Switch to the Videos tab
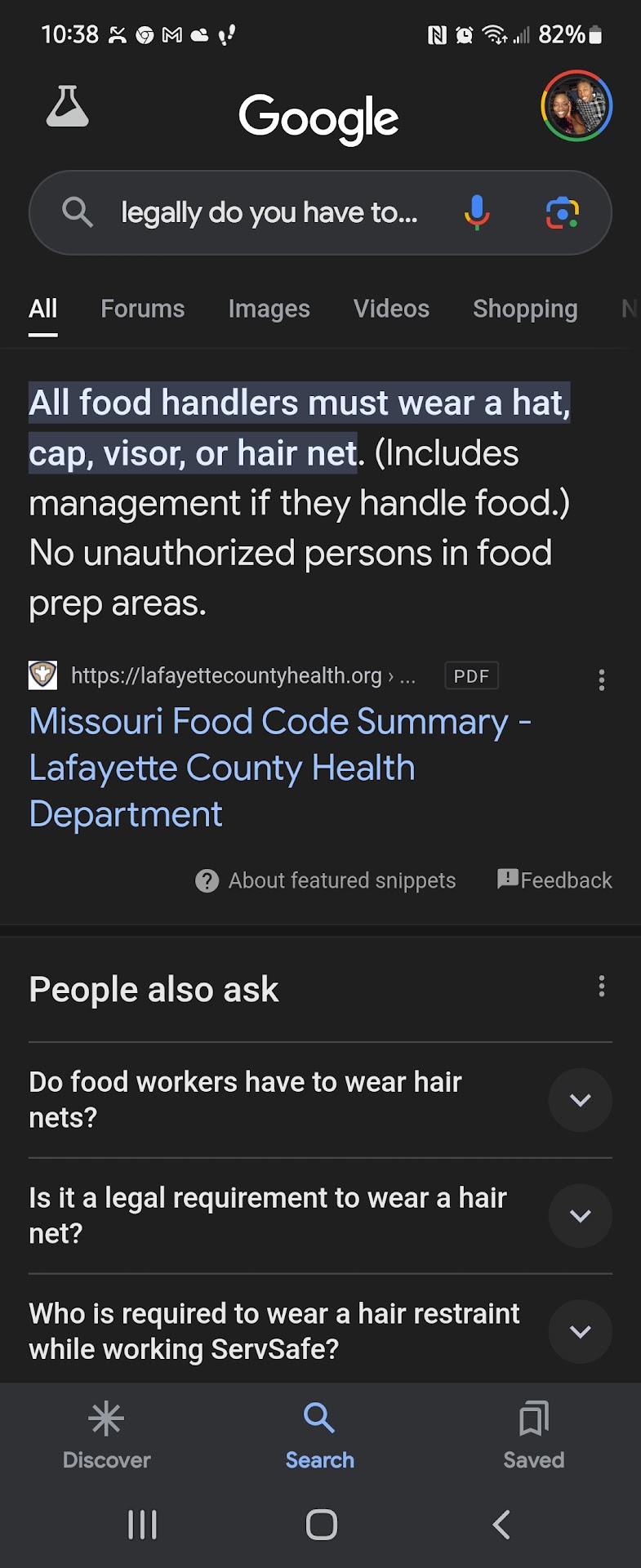This screenshot has height=1568, width=641. click(x=391, y=309)
